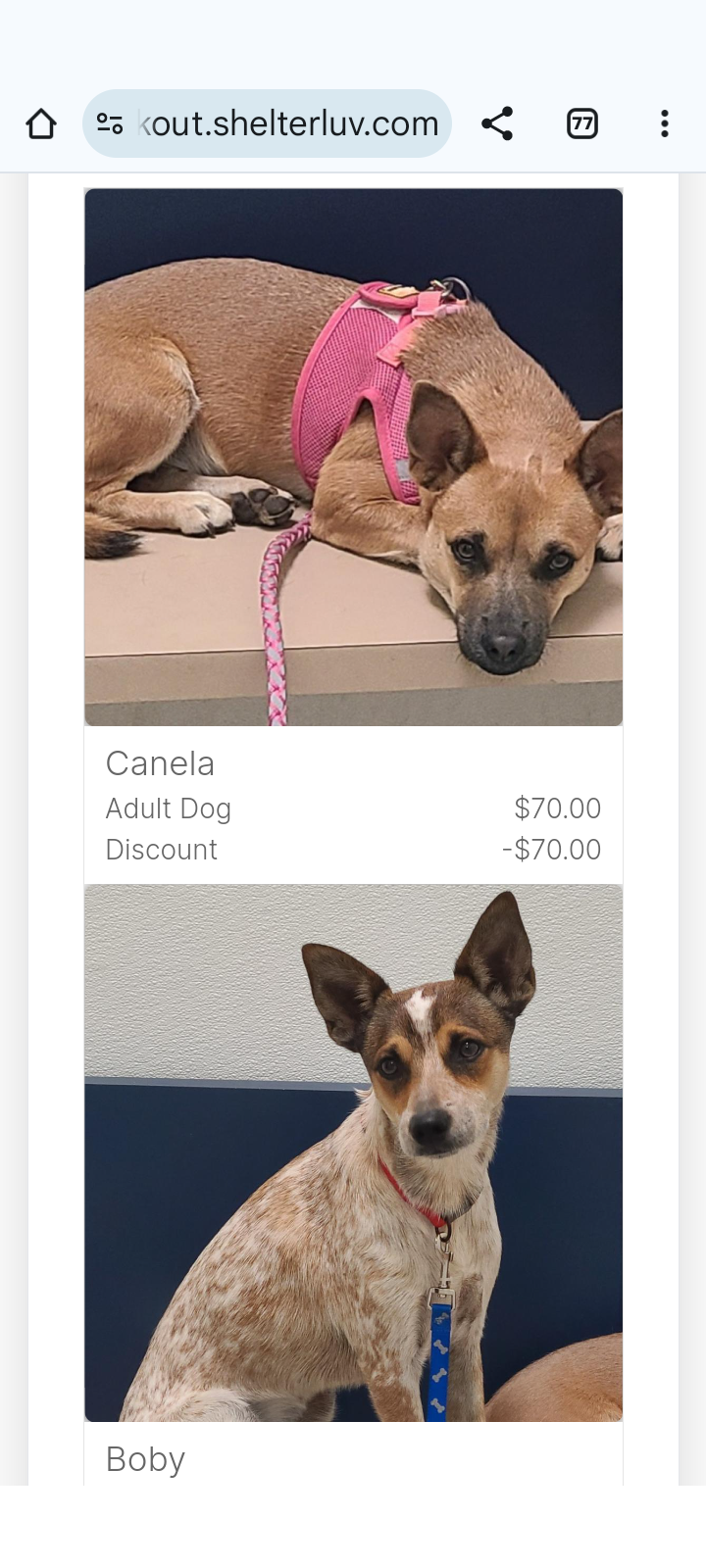View site information for shelterluv.com
This screenshot has height=1568, width=706.
tap(110, 124)
